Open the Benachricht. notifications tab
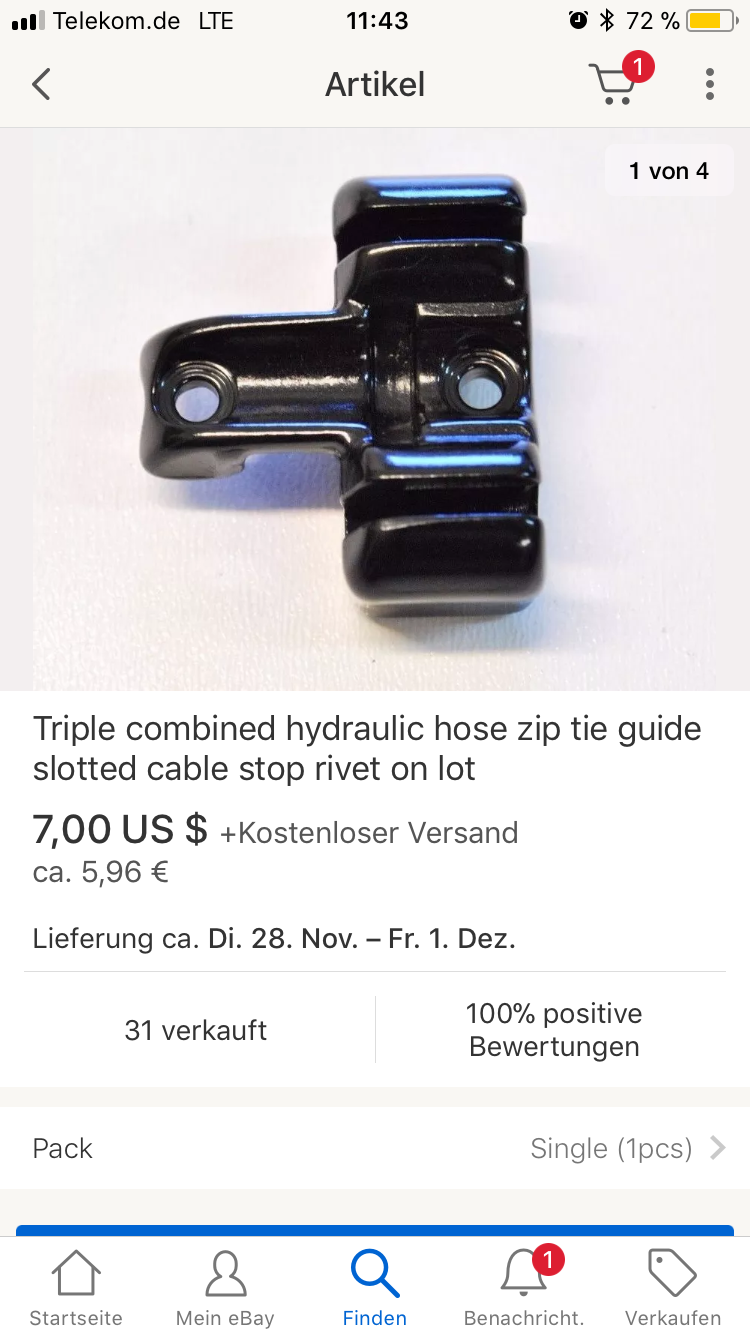750x1334 pixels. coord(524,1288)
